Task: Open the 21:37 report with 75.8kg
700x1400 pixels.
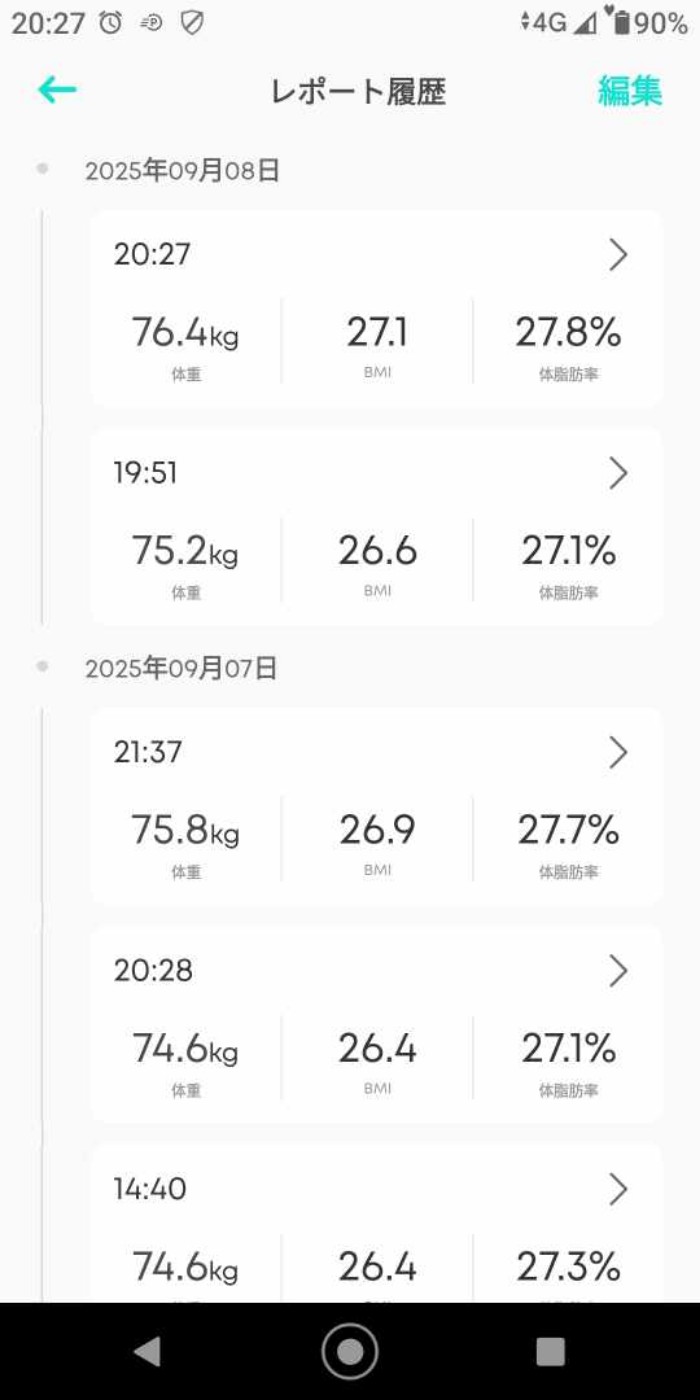Action: pyautogui.click(x=376, y=805)
